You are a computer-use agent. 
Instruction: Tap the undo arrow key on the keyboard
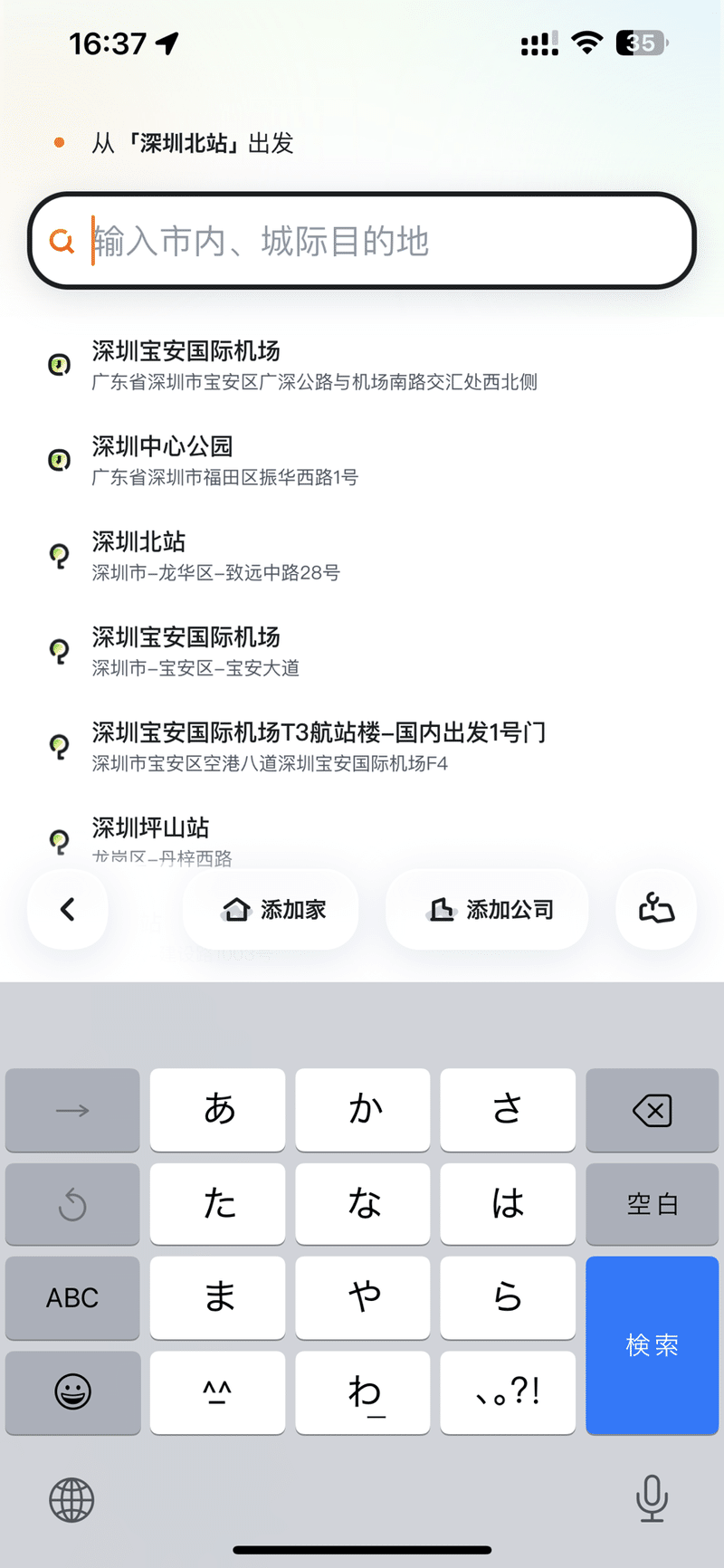click(72, 1204)
